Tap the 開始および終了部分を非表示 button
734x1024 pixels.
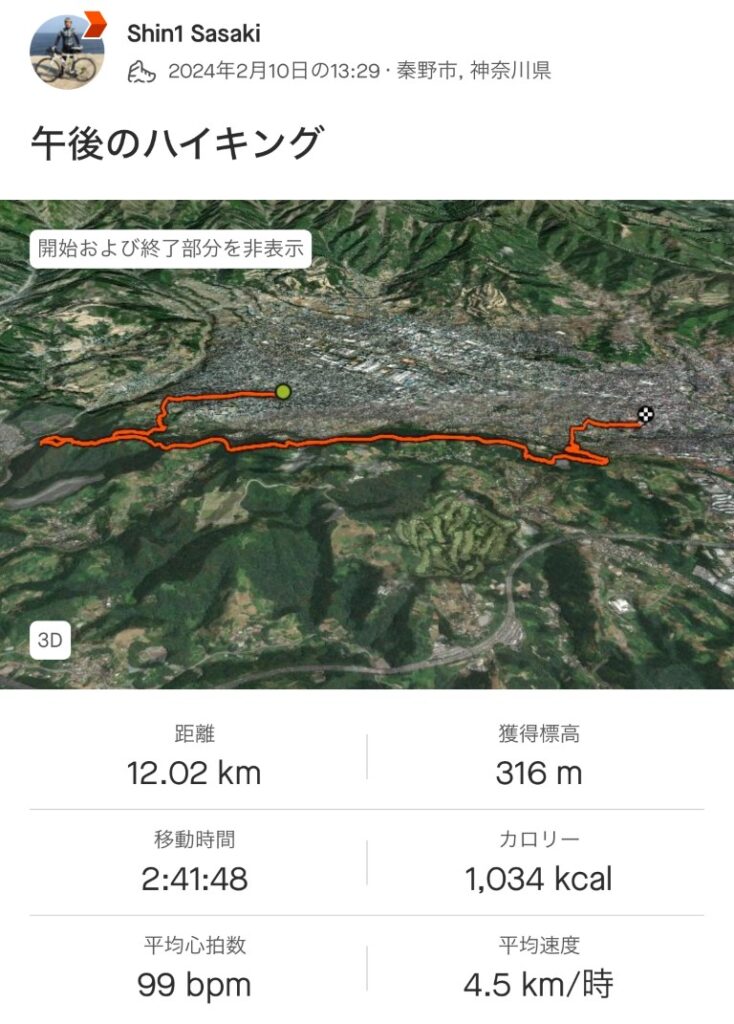(171, 249)
